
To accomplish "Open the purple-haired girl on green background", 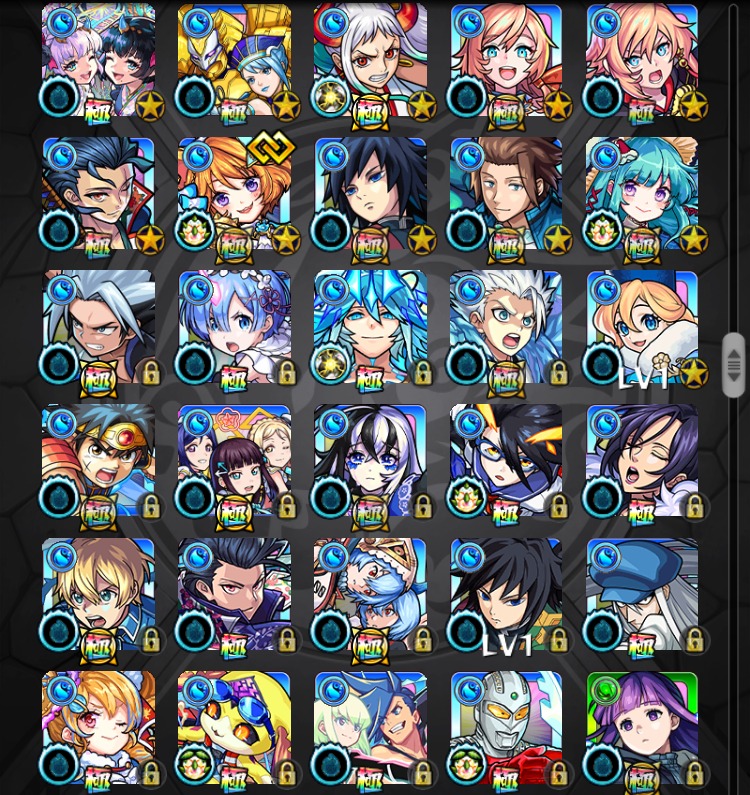I will (642, 727).
